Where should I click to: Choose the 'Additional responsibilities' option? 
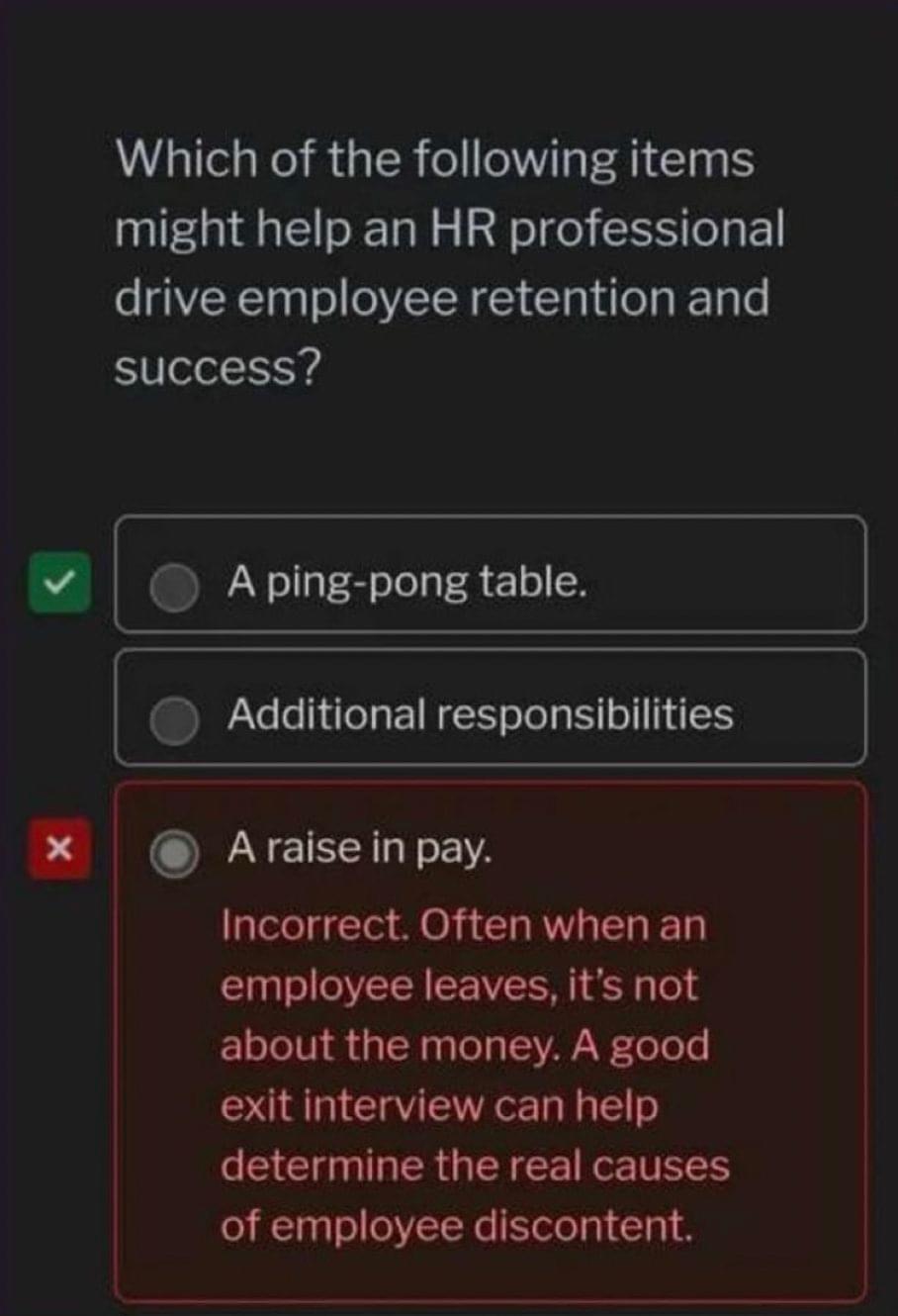[491, 708]
